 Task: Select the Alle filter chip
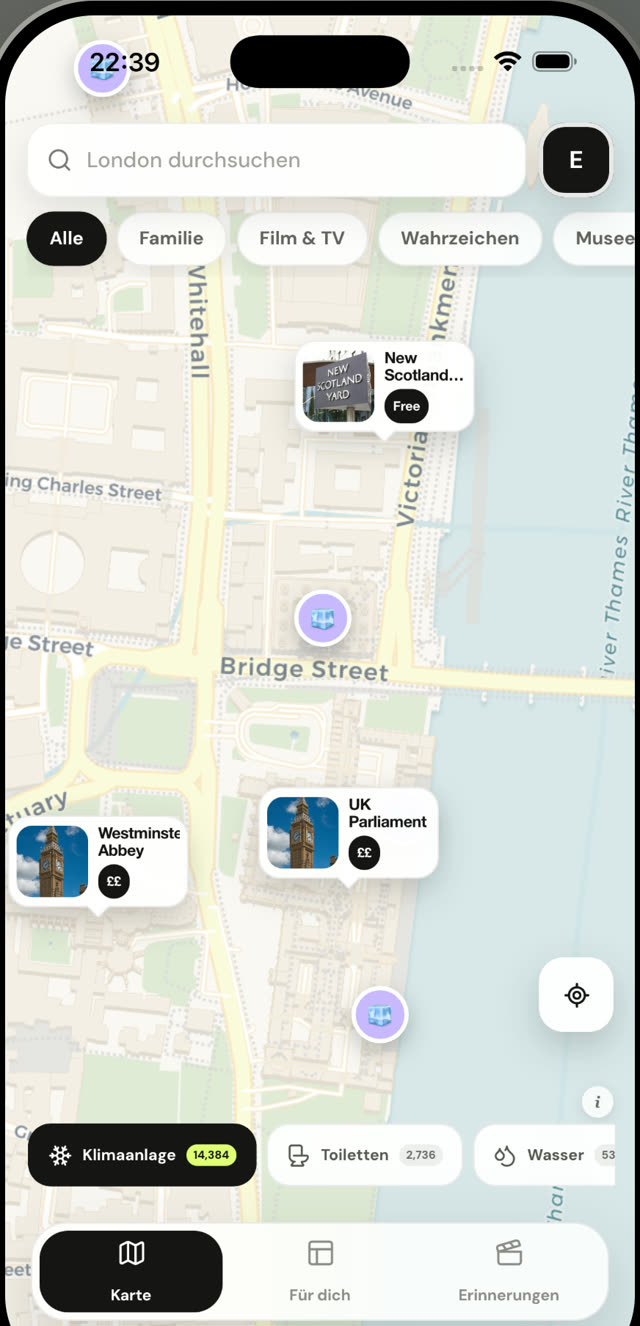66,238
